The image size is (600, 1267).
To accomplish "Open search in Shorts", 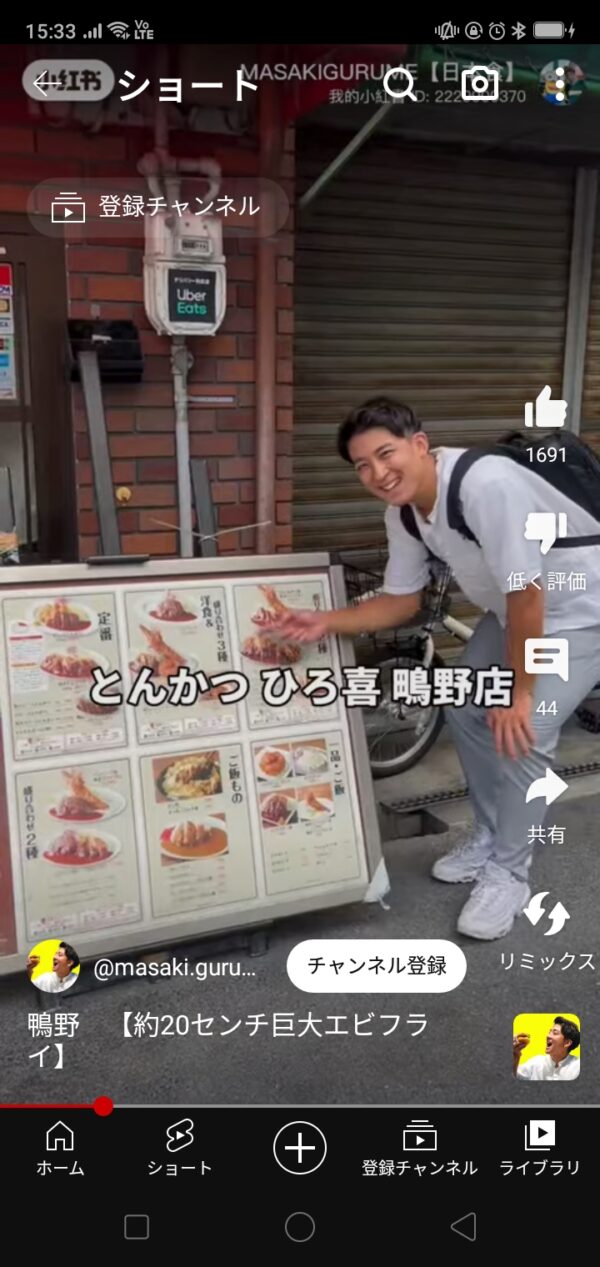I will [400, 85].
